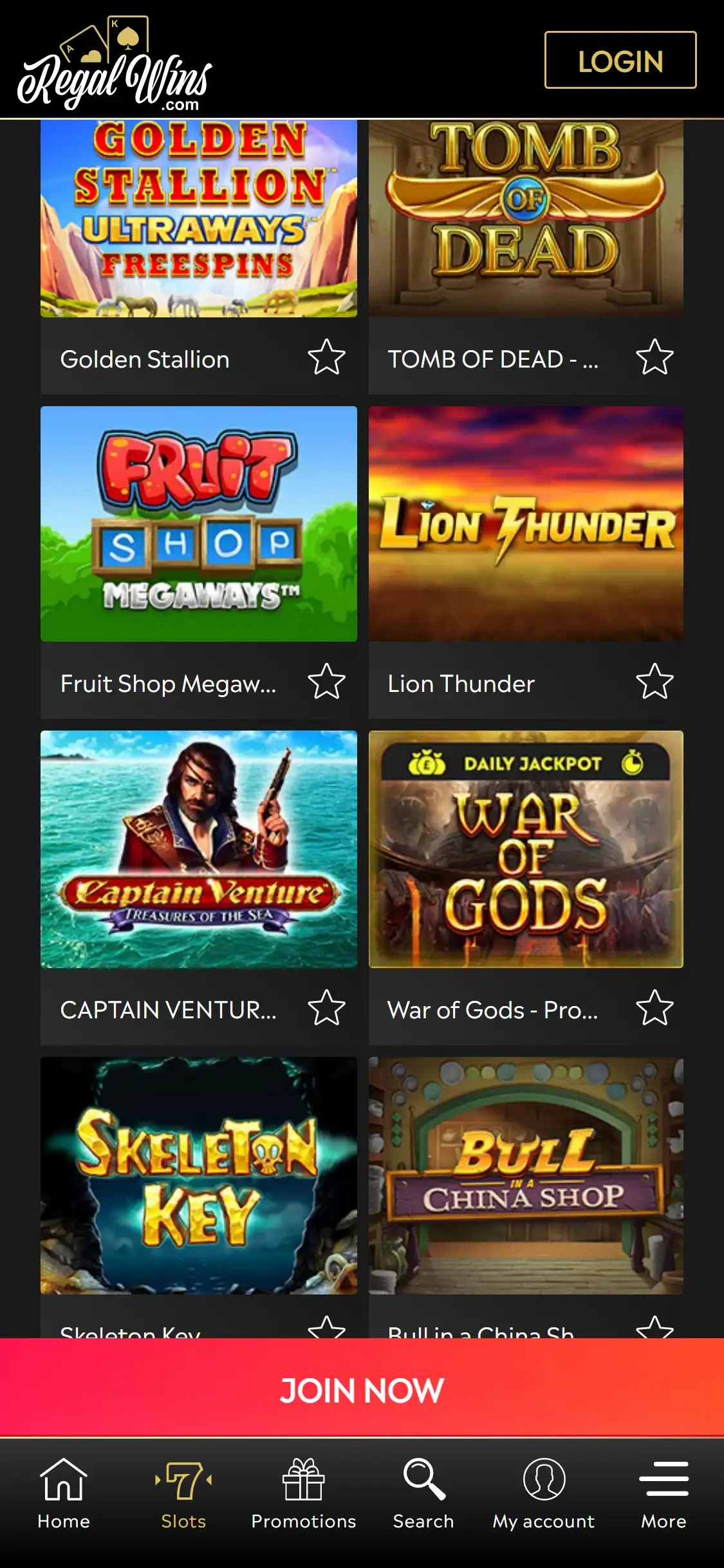Go to the Home tab
This screenshot has height=1568, width=724.
pos(63,1494)
